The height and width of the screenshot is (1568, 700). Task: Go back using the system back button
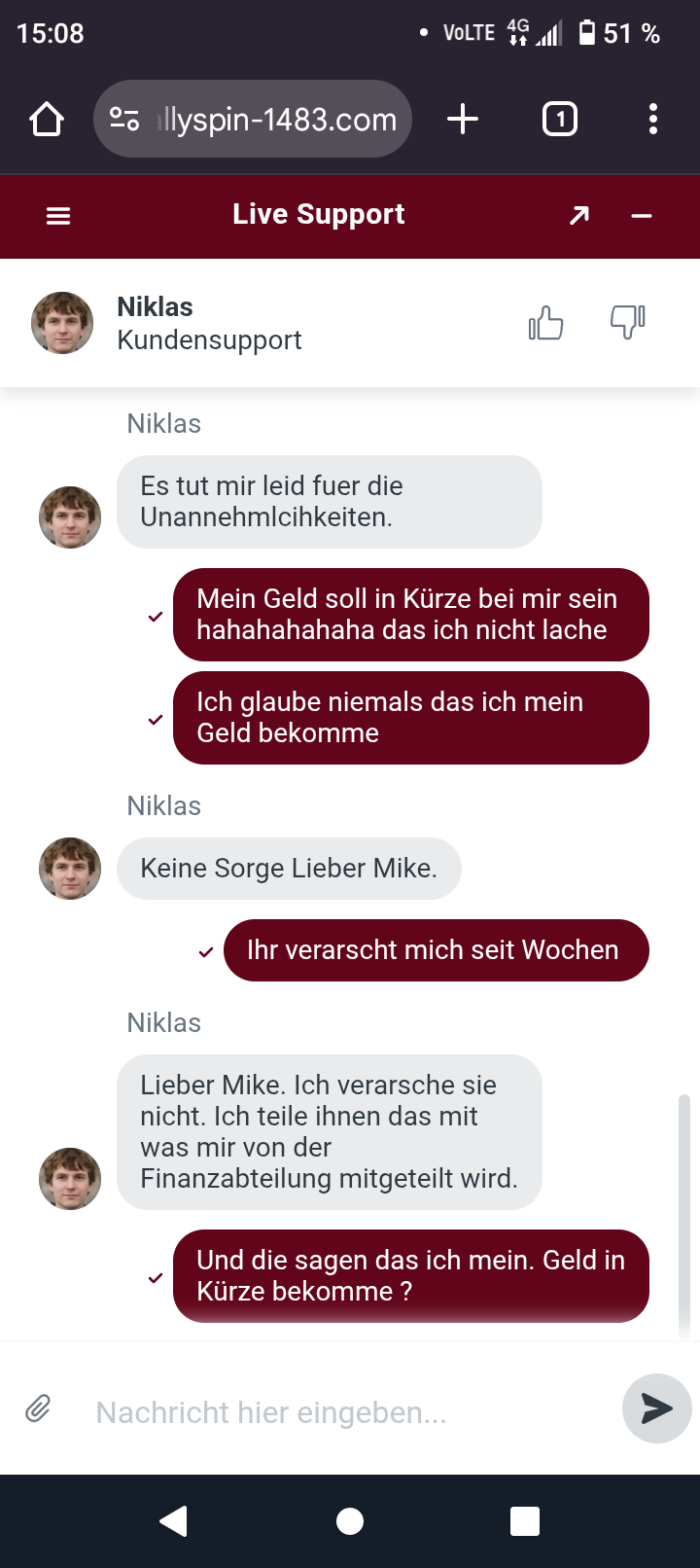174,1520
